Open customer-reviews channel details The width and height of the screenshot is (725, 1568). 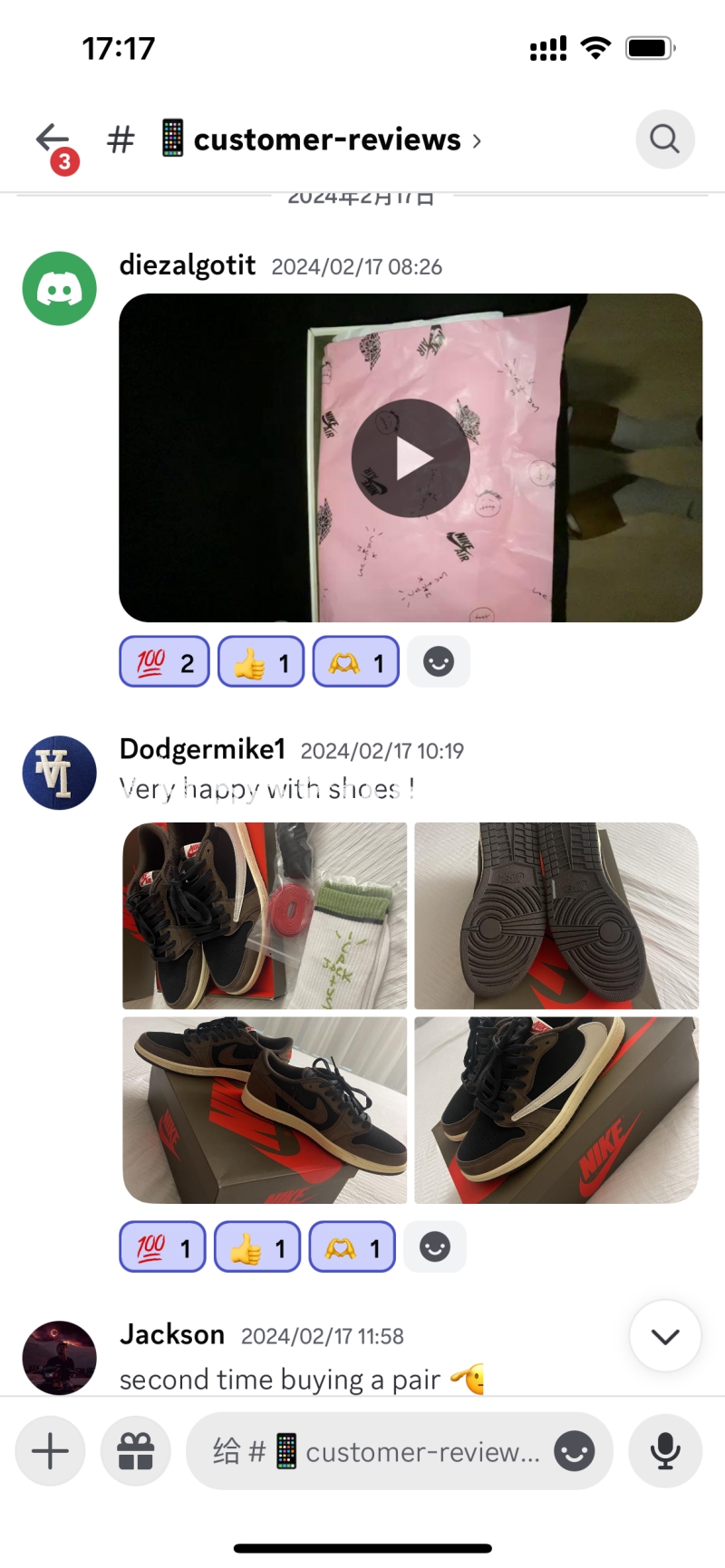click(326, 139)
